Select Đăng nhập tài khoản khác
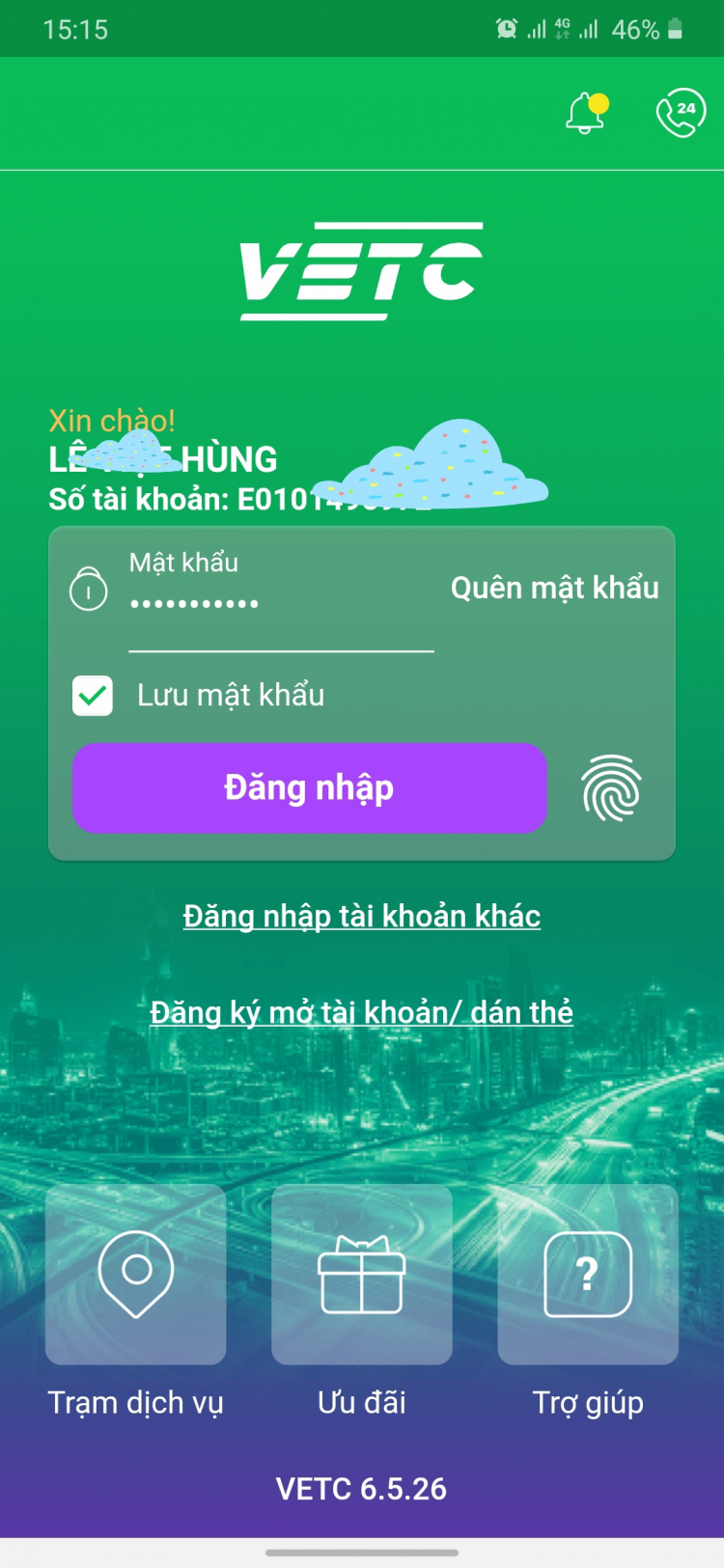Image resolution: width=724 pixels, height=1568 pixels. click(362, 916)
